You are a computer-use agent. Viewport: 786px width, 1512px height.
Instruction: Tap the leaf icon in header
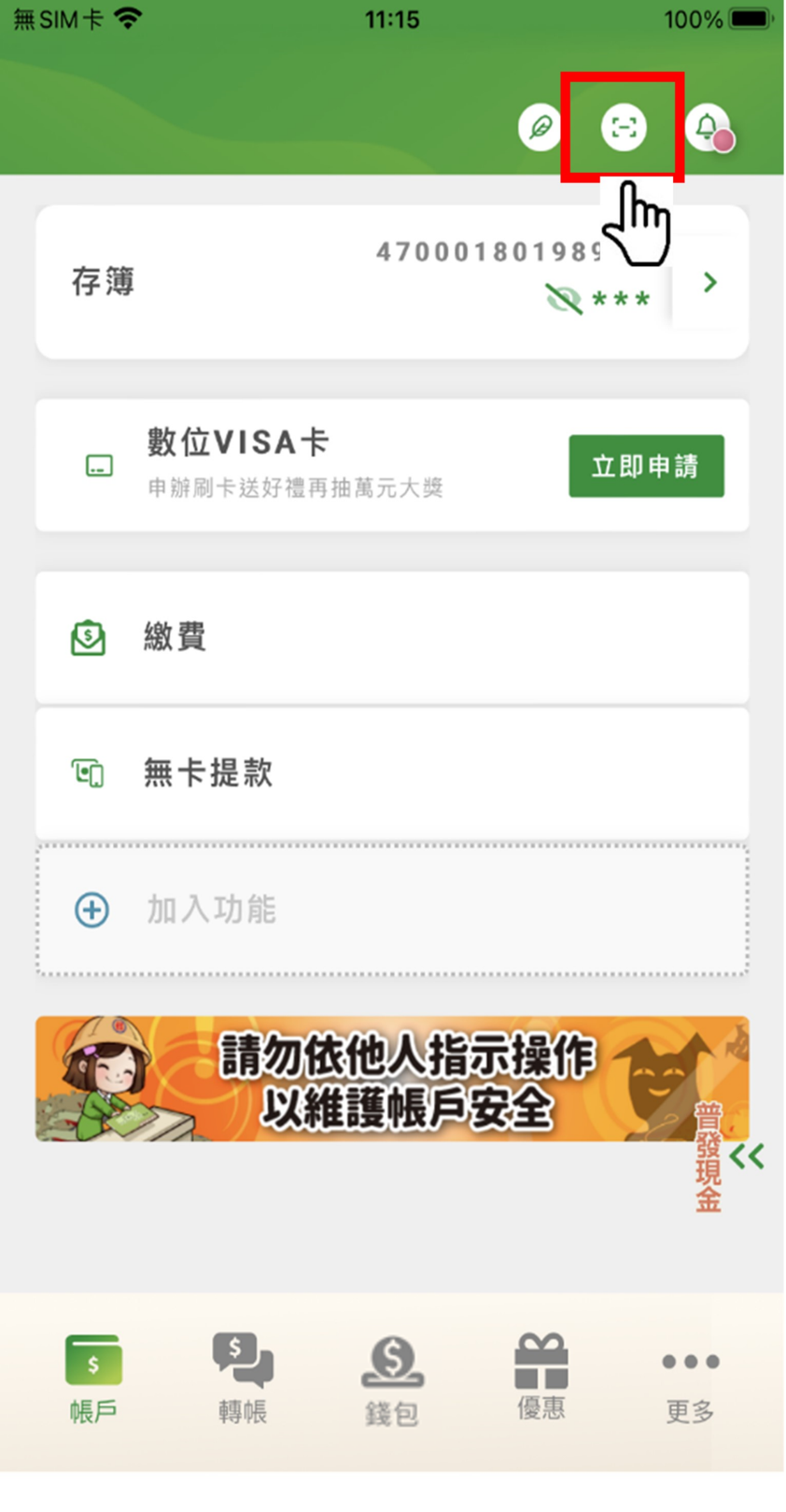pos(540,126)
